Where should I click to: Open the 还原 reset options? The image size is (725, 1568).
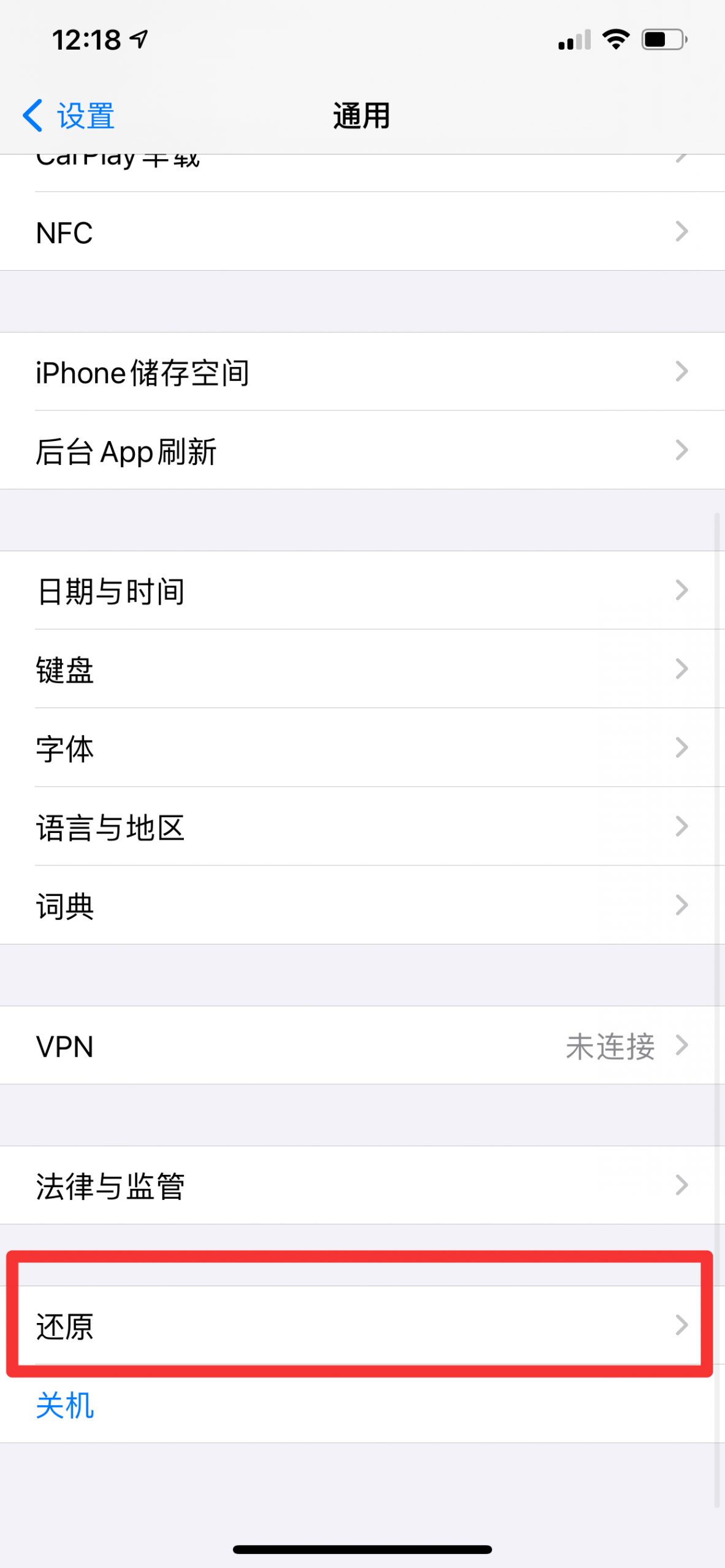pyautogui.click(x=362, y=1326)
